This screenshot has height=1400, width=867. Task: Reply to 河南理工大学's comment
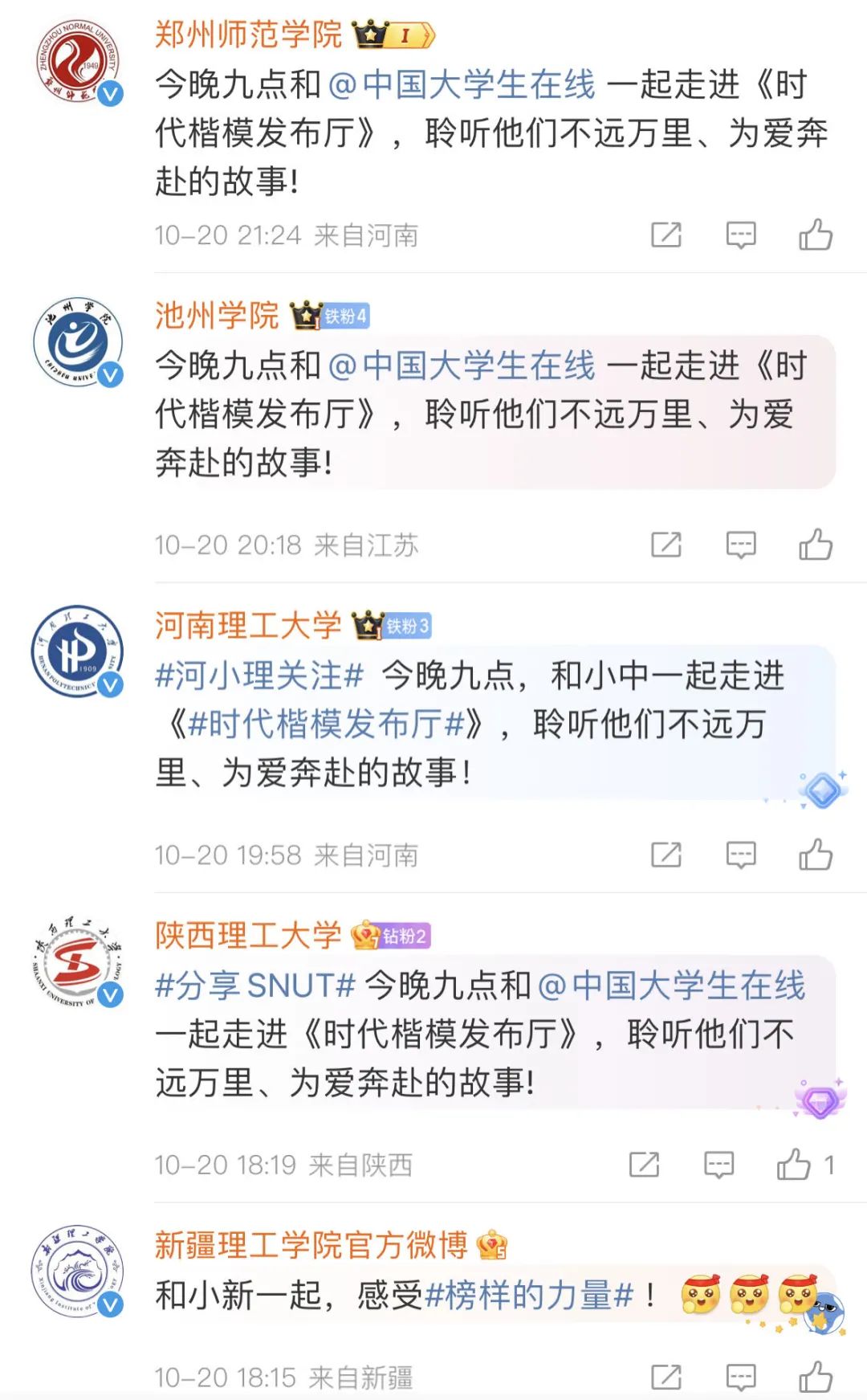pyautogui.click(x=740, y=855)
